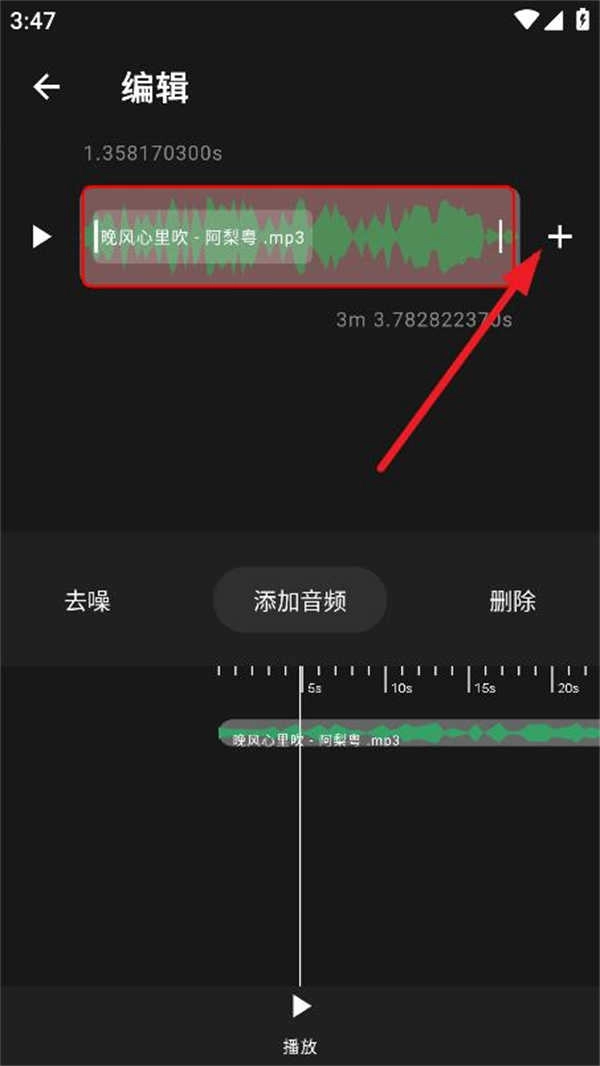Select the 晚风心里吹 waveform clip
Viewport: 600px width, 1066px height.
[x=300, y=237]
